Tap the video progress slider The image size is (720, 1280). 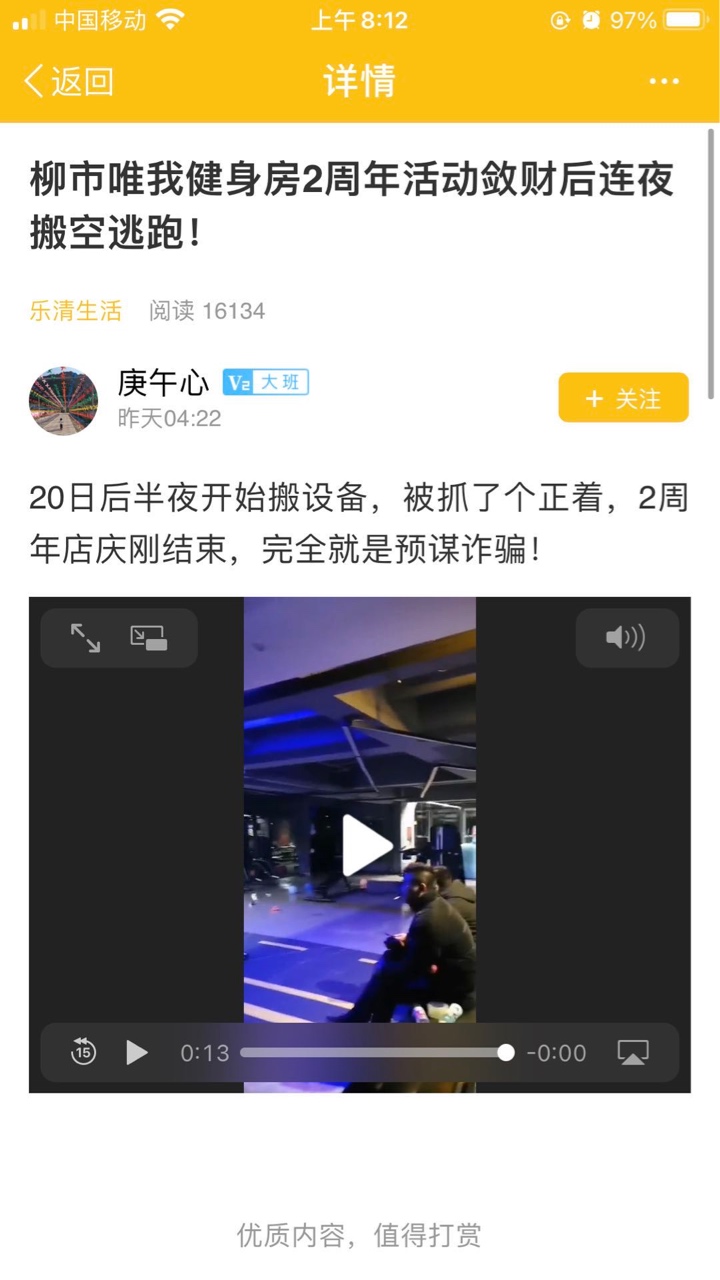tap(376, 1052)
